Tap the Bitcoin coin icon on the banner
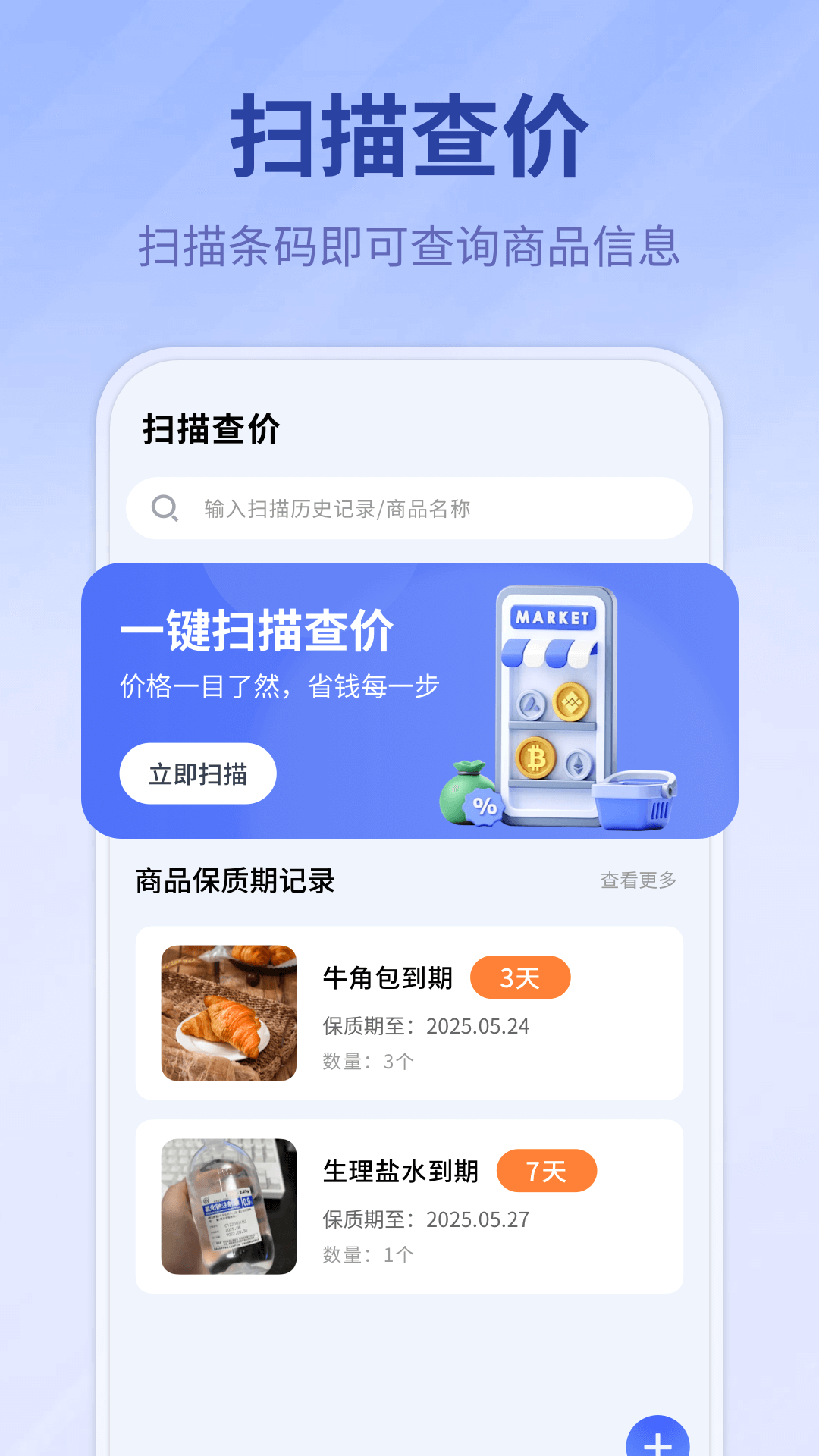Viewport: 819px width, 1456px height. [535, 756]
